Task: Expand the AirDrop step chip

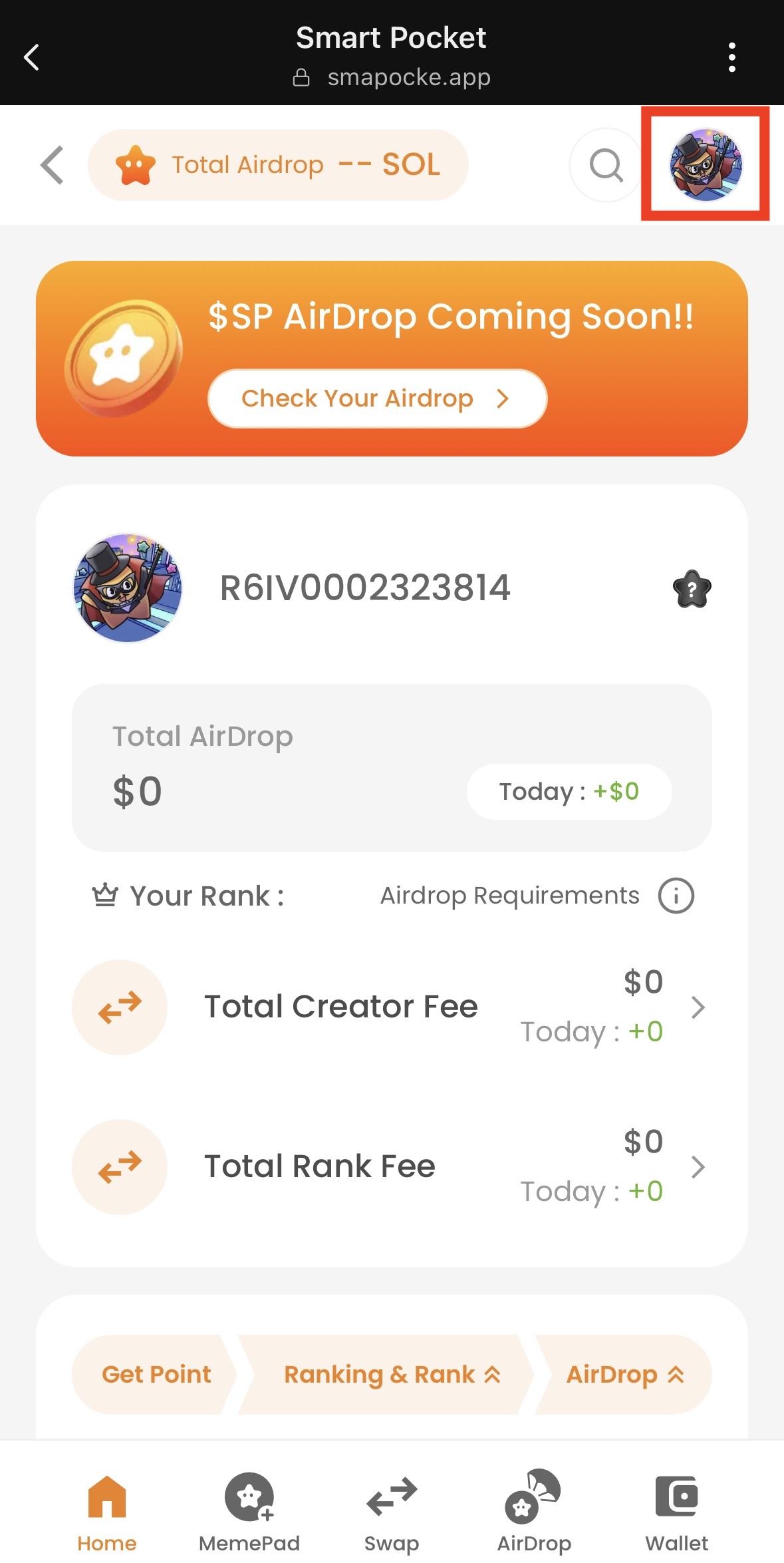Action: click(x=624, y=1374)
